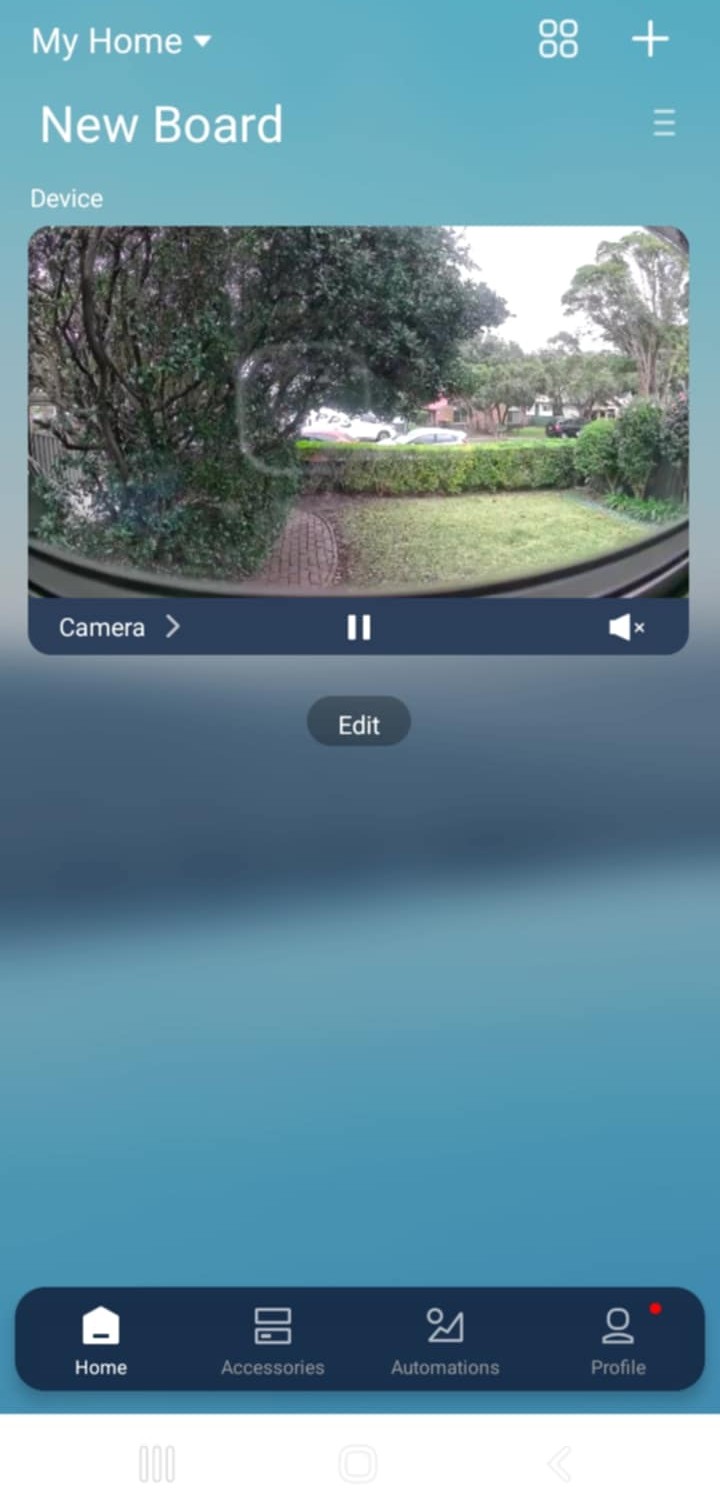
Task: Open the New Board menu lines icon
Action: click(x=664, y=123)
